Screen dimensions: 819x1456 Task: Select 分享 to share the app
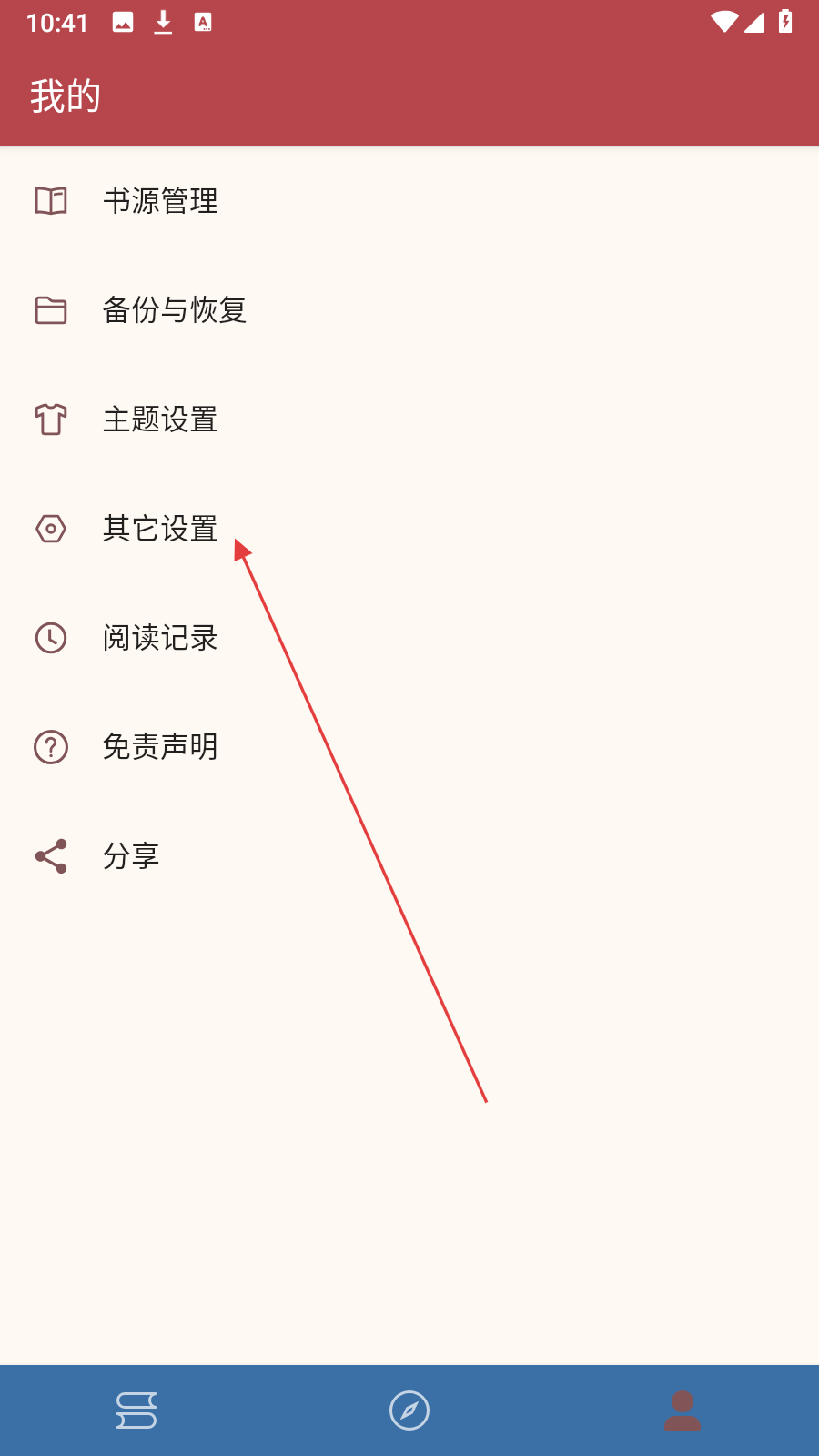[x=131, y=856]
